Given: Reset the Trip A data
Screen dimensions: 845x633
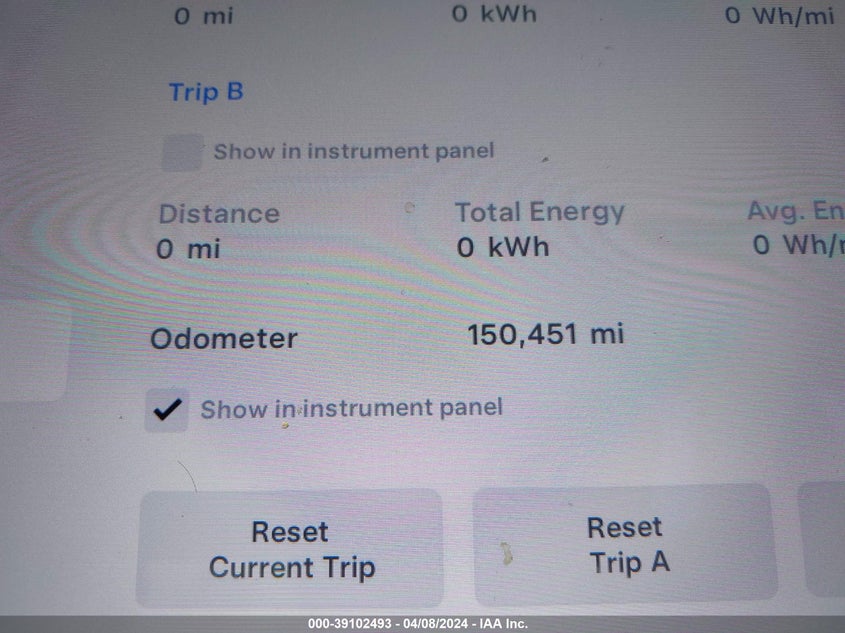Looking at the screenshot, I should (626, 544).
